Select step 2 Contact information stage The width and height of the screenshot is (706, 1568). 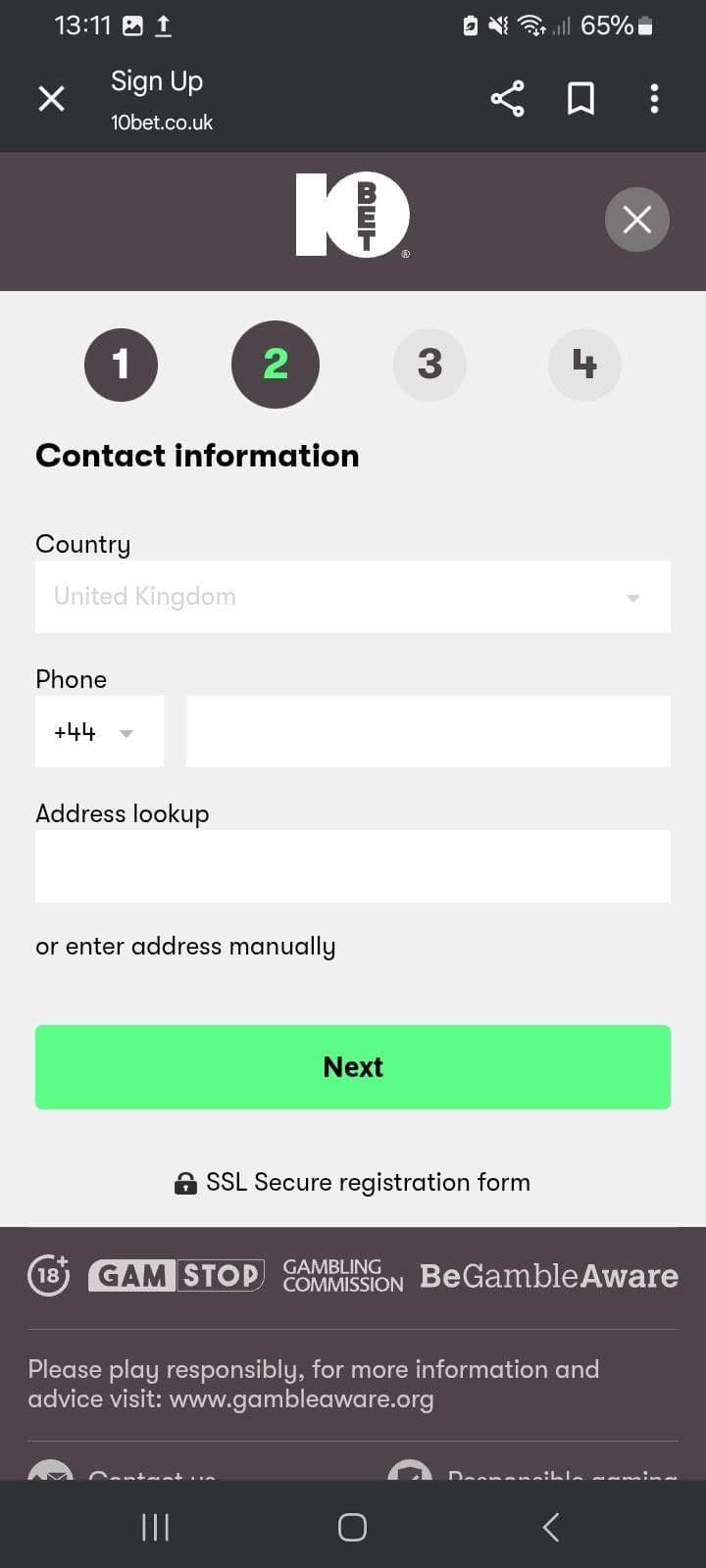[x=276, y=365]
